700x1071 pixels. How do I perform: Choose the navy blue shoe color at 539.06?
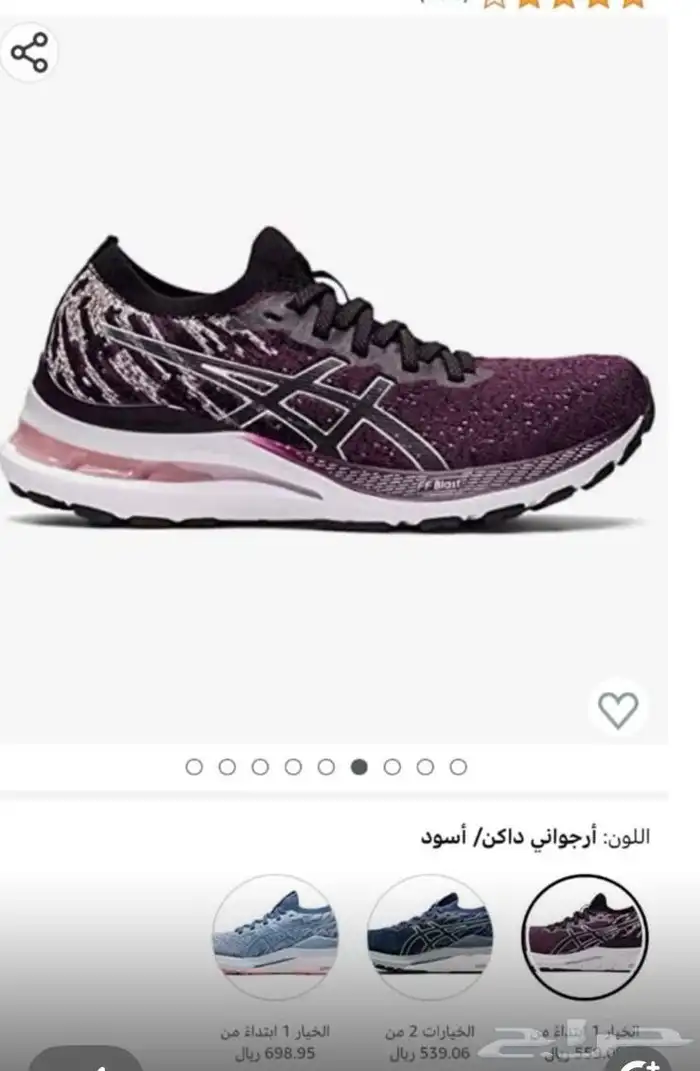pos(430,937)
